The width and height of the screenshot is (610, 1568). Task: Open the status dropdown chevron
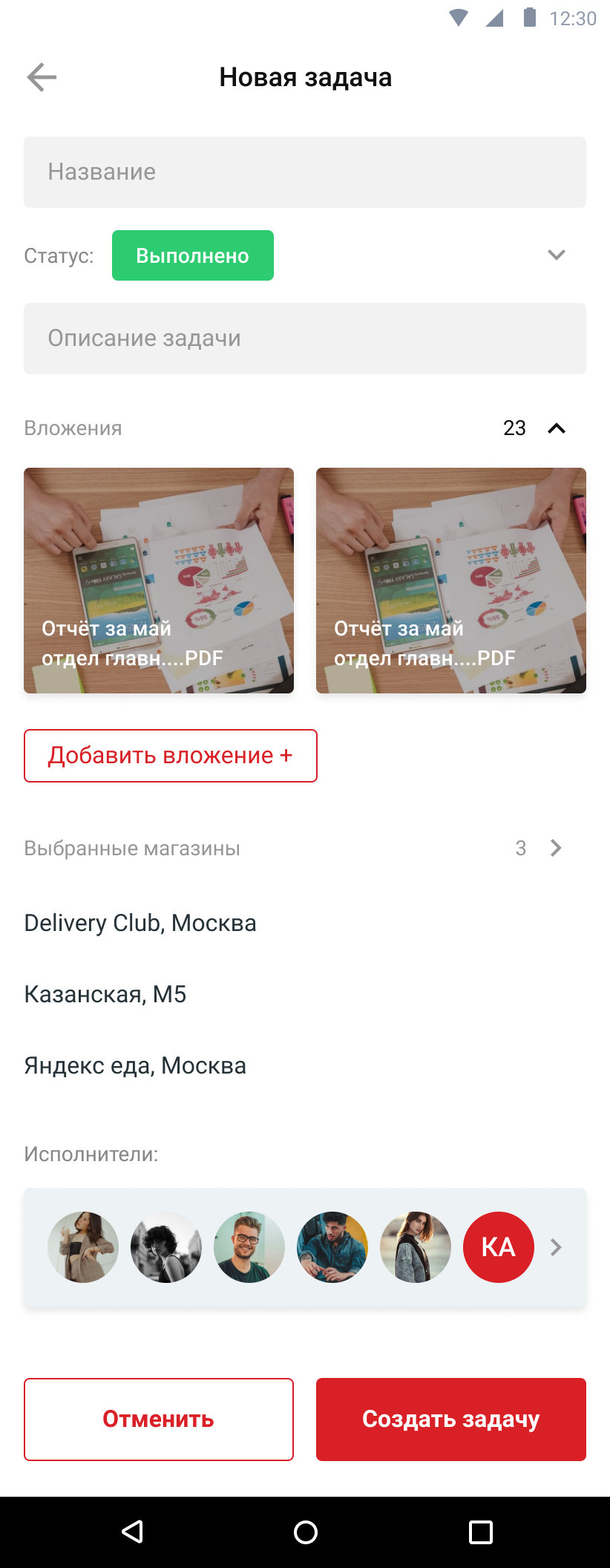pos(556,255)
